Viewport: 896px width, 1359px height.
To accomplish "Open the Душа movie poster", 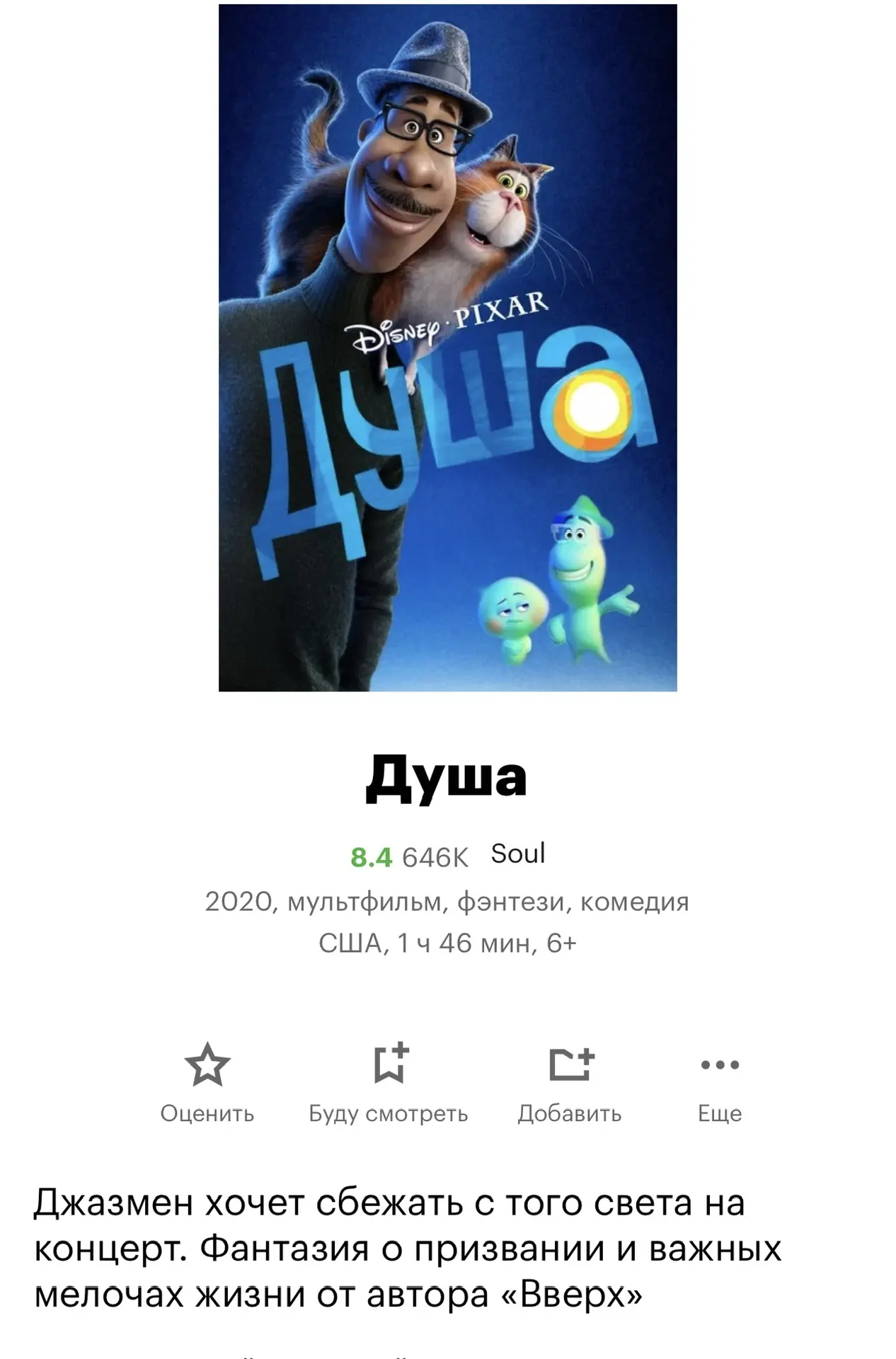I will pos(447,347).
